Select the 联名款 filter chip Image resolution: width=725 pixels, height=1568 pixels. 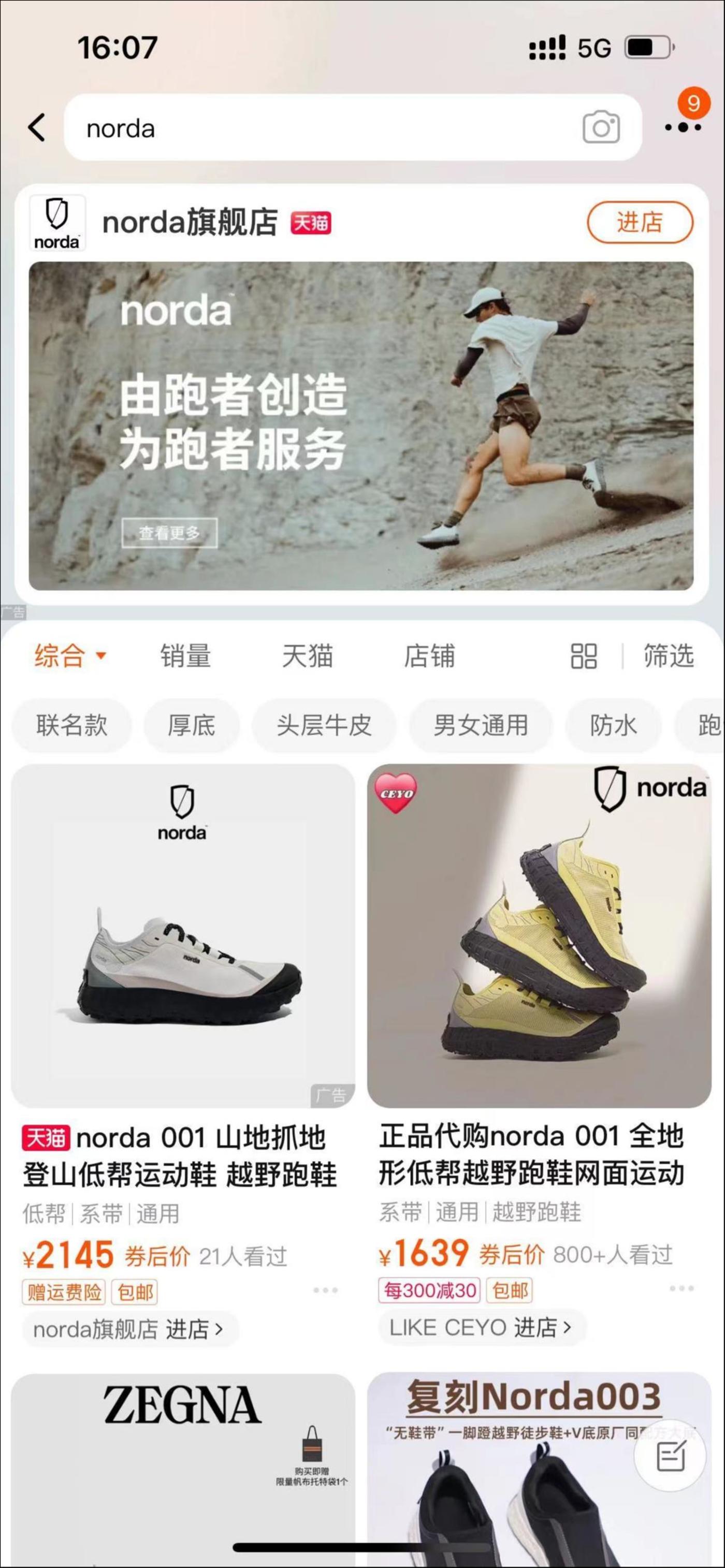[x=72, y=725]
